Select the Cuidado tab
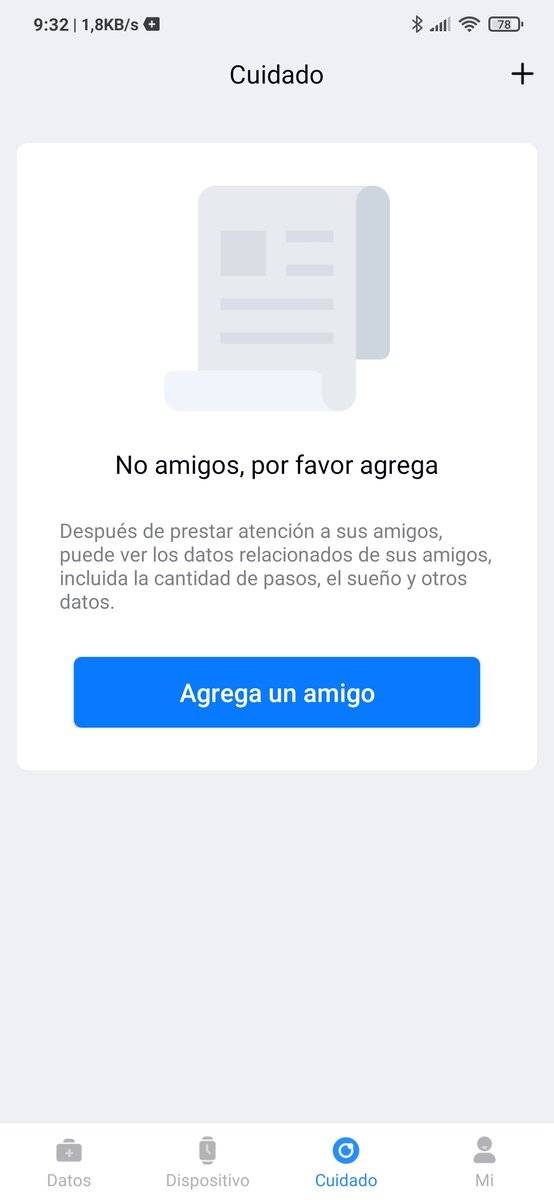Image resolution: width=554 pixels, height=1200 pixels. (x=346, y=1164)
